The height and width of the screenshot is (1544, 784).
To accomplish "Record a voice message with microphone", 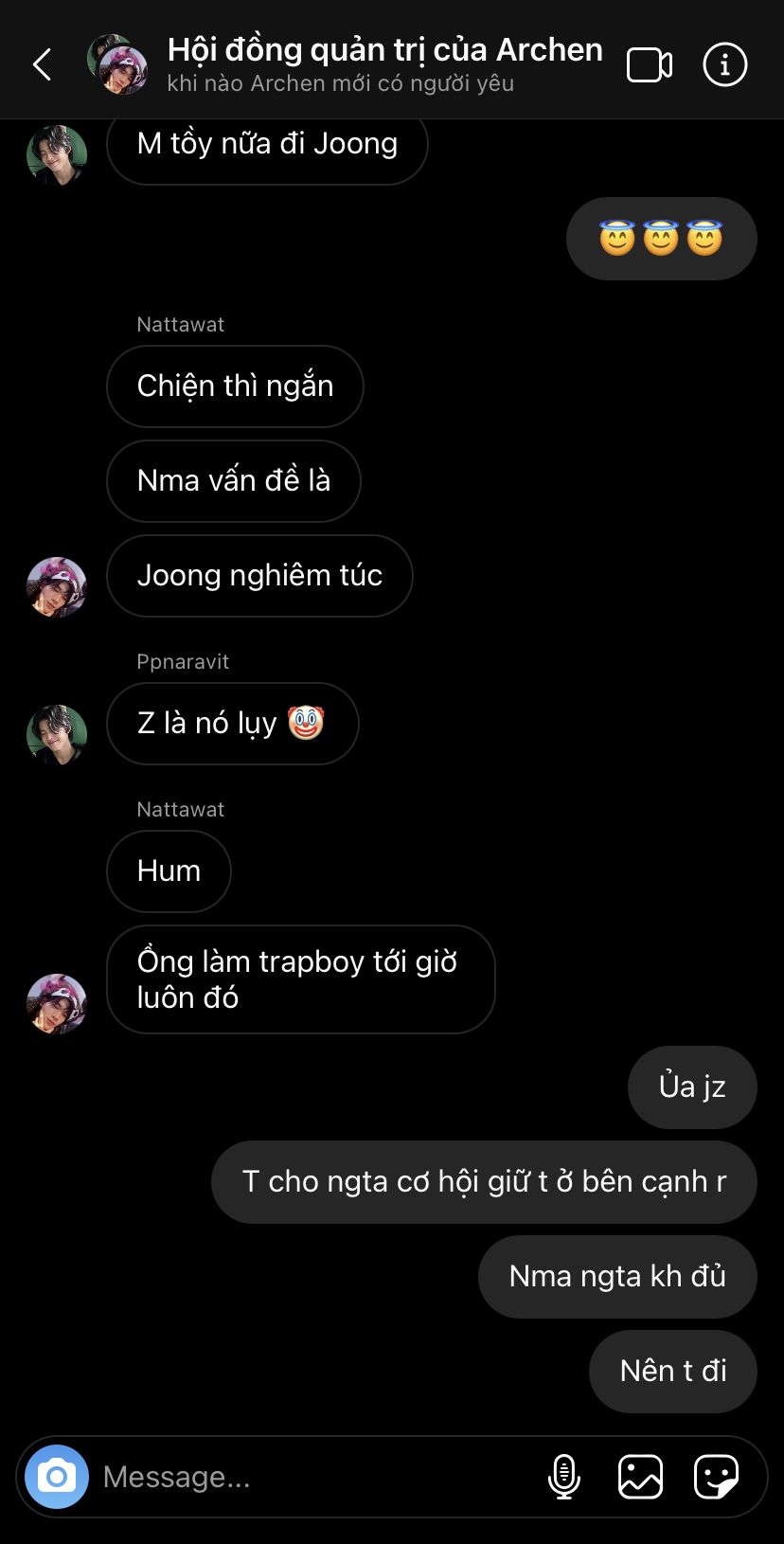I will (564, 1476).
